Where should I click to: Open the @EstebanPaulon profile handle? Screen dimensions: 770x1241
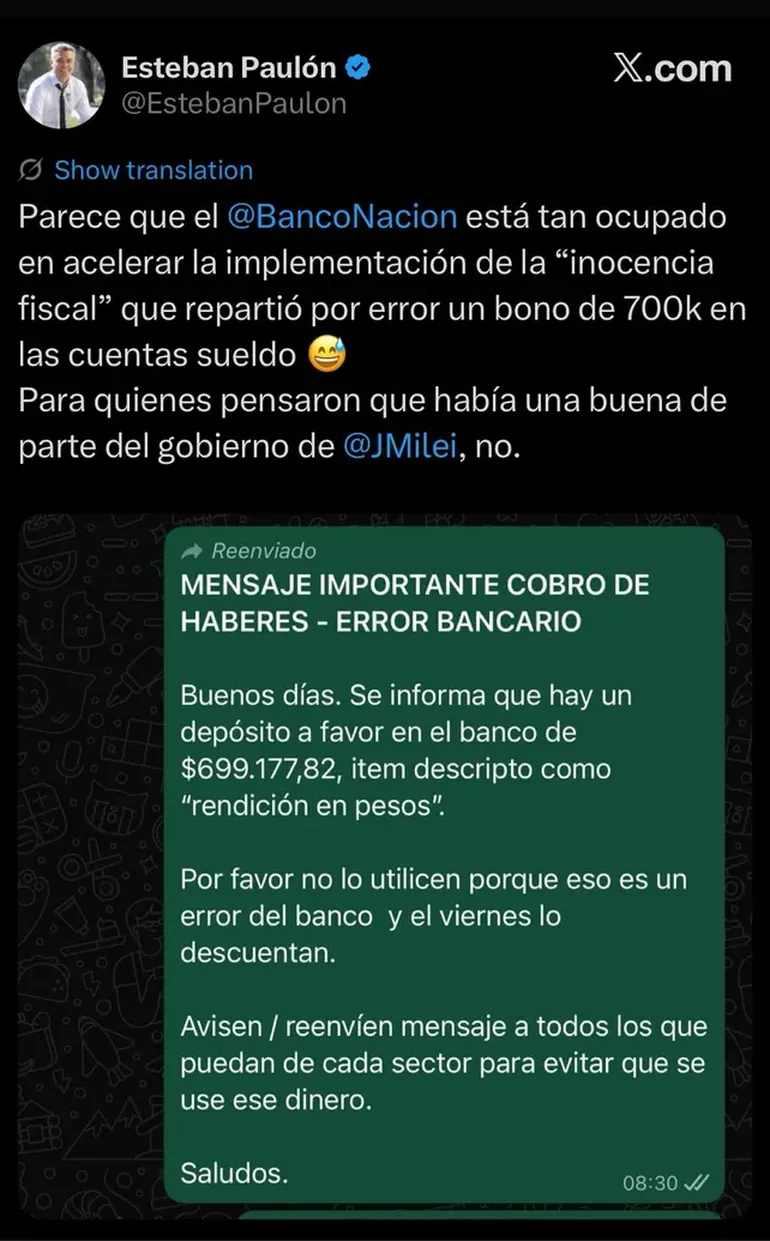pos(233,103)
